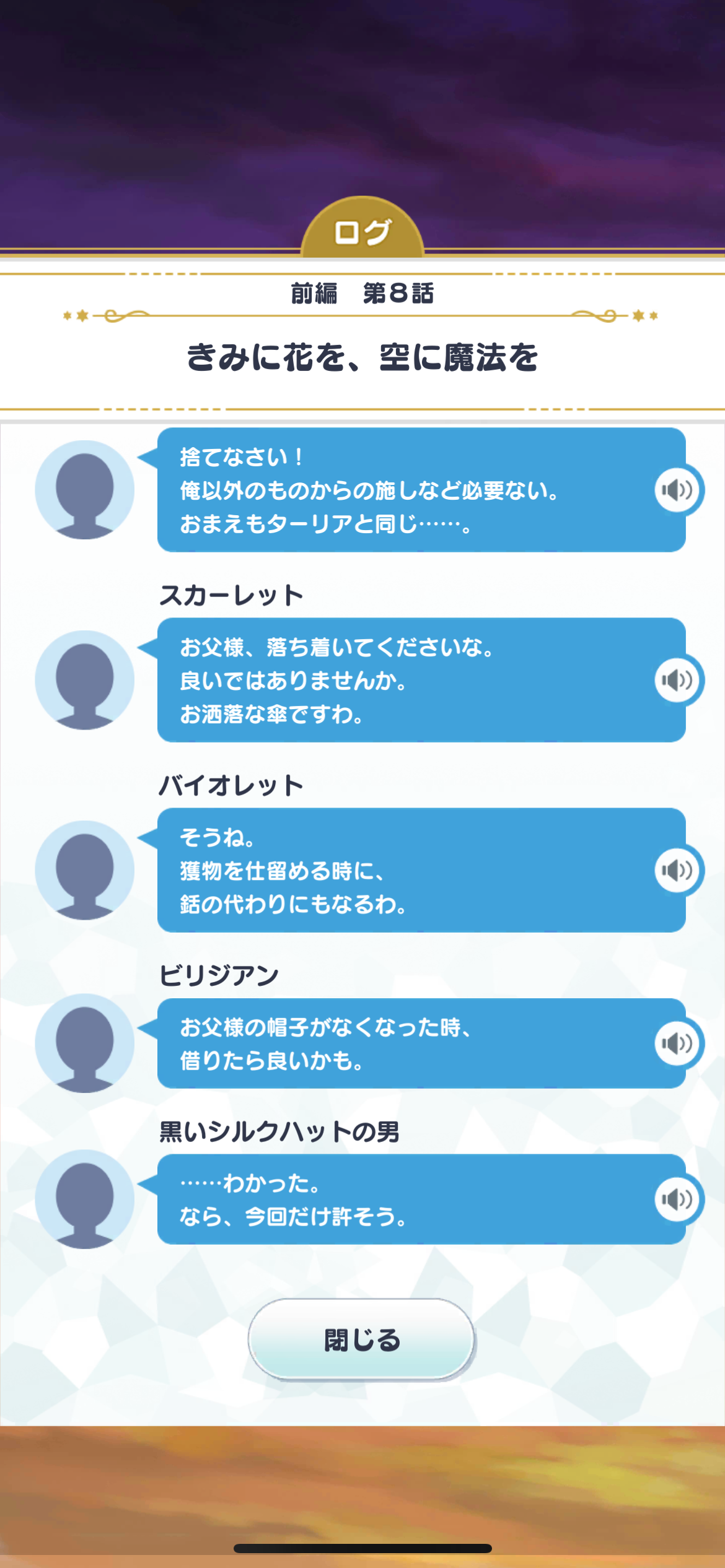Play voice for バイオレット's line

[x=677, y=871]
